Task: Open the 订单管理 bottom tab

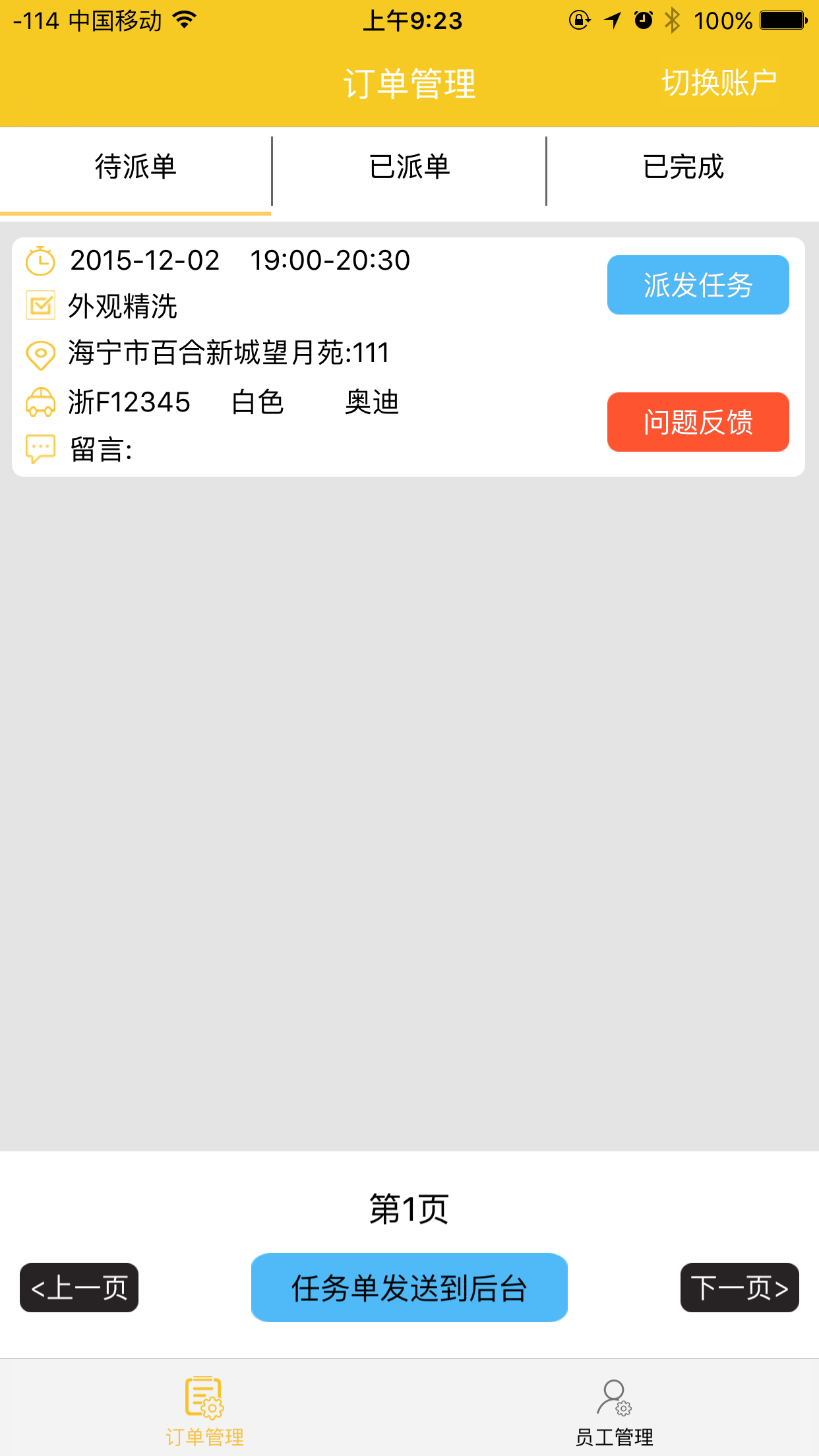Action: pos(204,1411)
